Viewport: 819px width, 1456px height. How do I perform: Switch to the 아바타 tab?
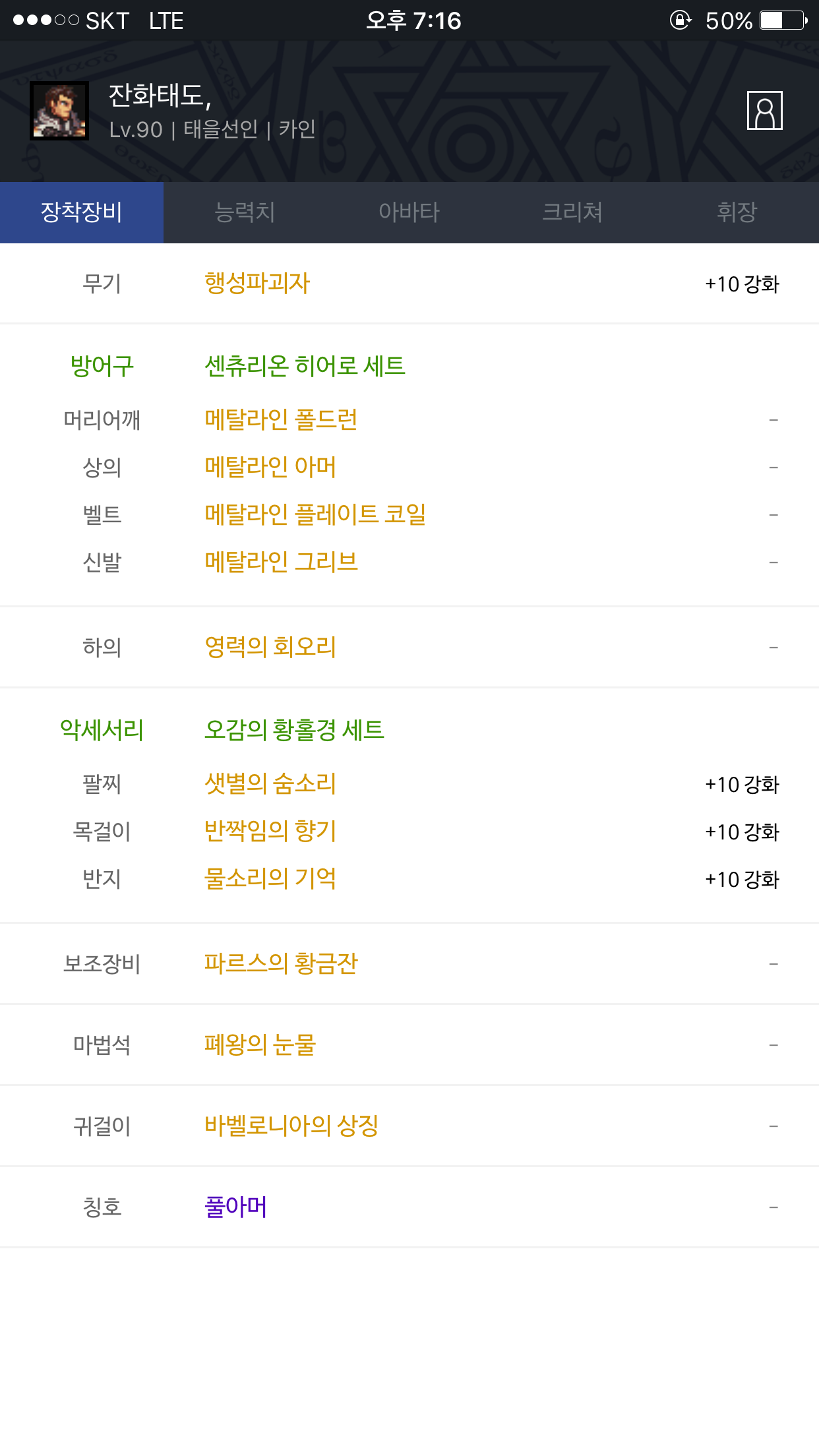pos(409,212)
